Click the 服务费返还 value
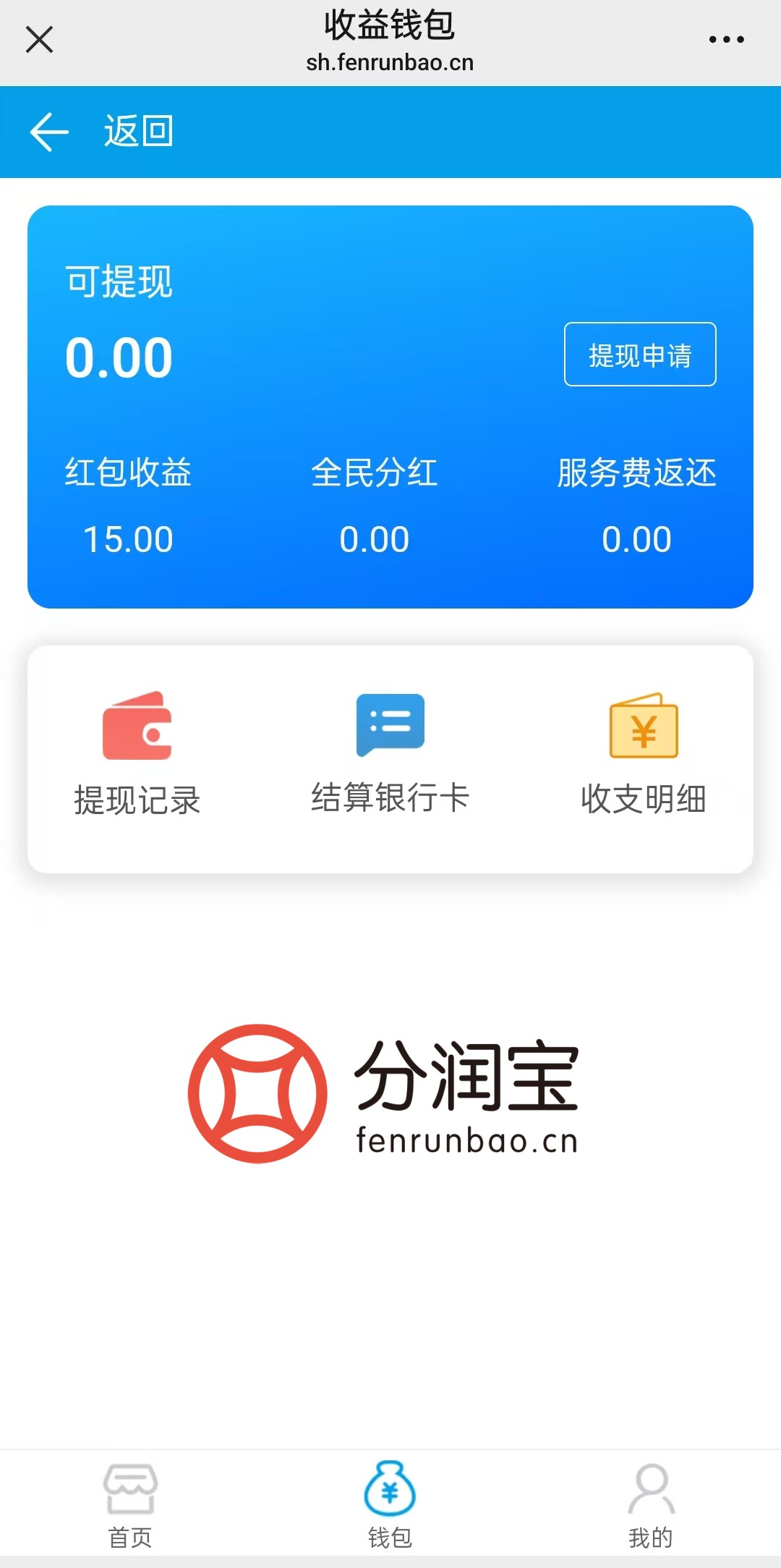Image resolution: width=781 pixels, height=1568 pixels. point(635,538)
